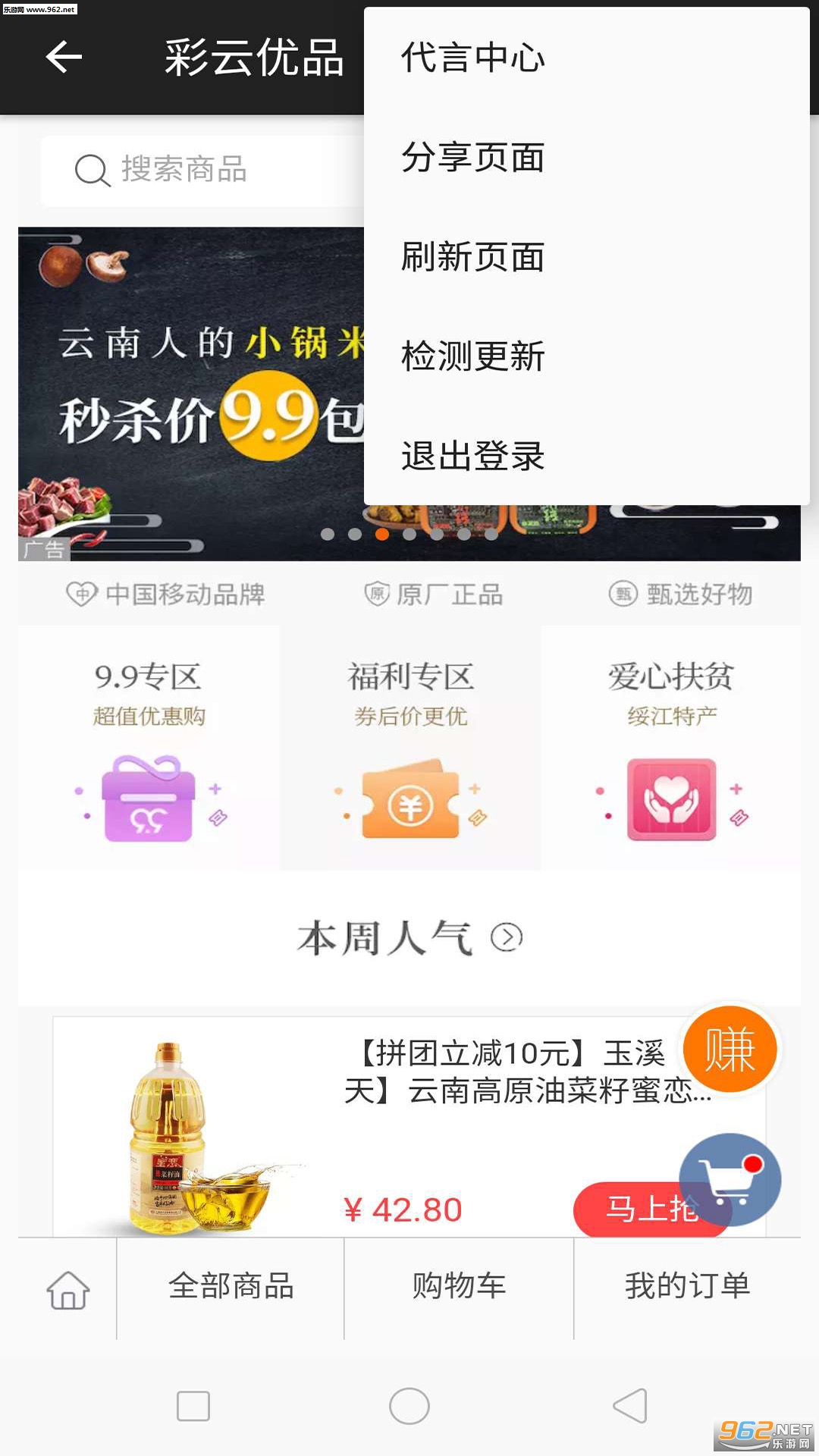Image resolution: width=819 pixels, height=1456 pixels.
Task: Go to the home icon tab
Action: coord(68,1289)
